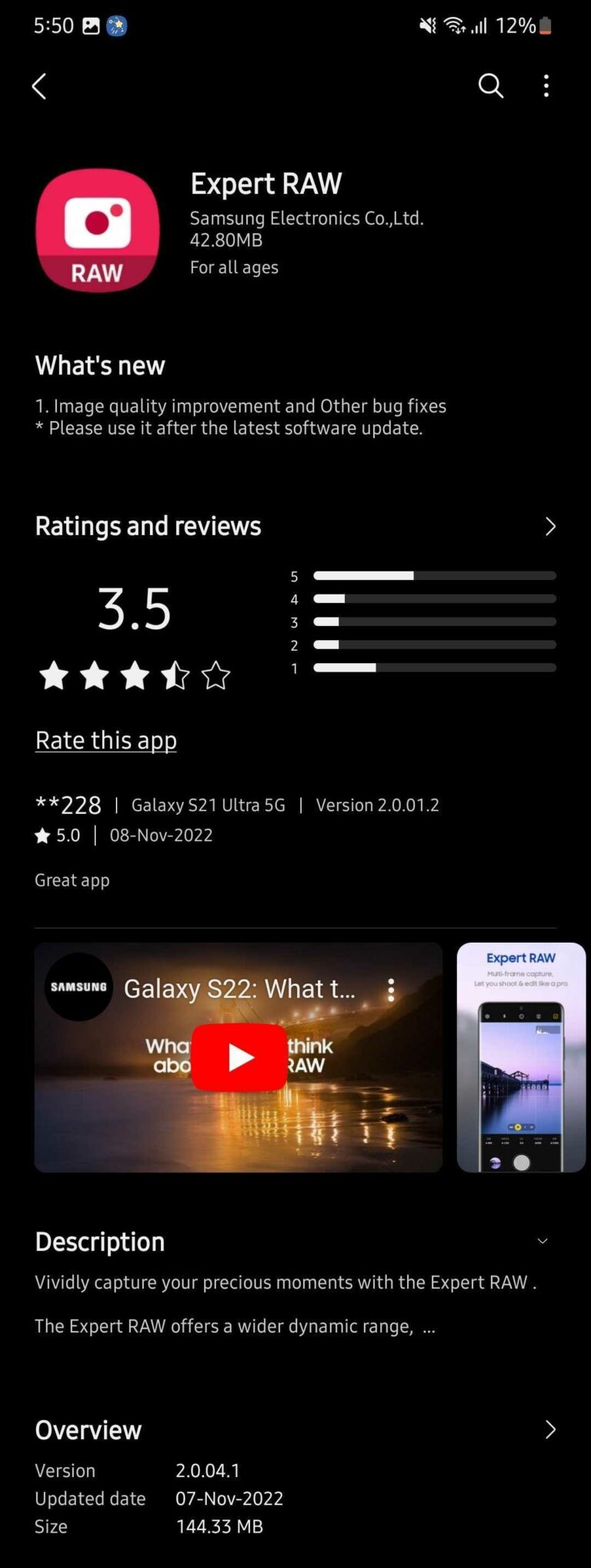This screenshot has height=1568, width=591.
Task: Select the fifth rating star
Action: point(216,676)
